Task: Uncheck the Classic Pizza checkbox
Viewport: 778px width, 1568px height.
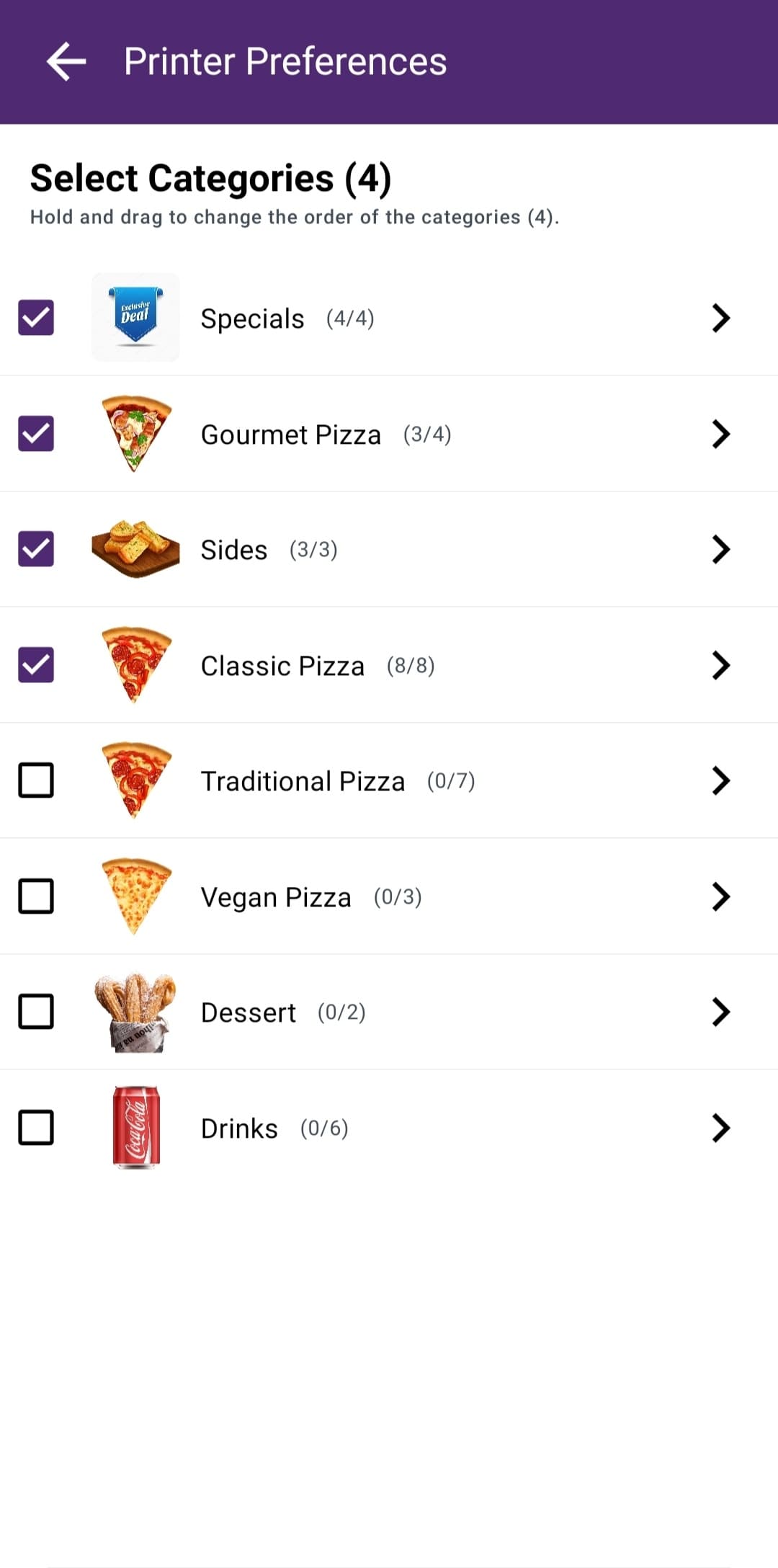Action: click(36, 665)
